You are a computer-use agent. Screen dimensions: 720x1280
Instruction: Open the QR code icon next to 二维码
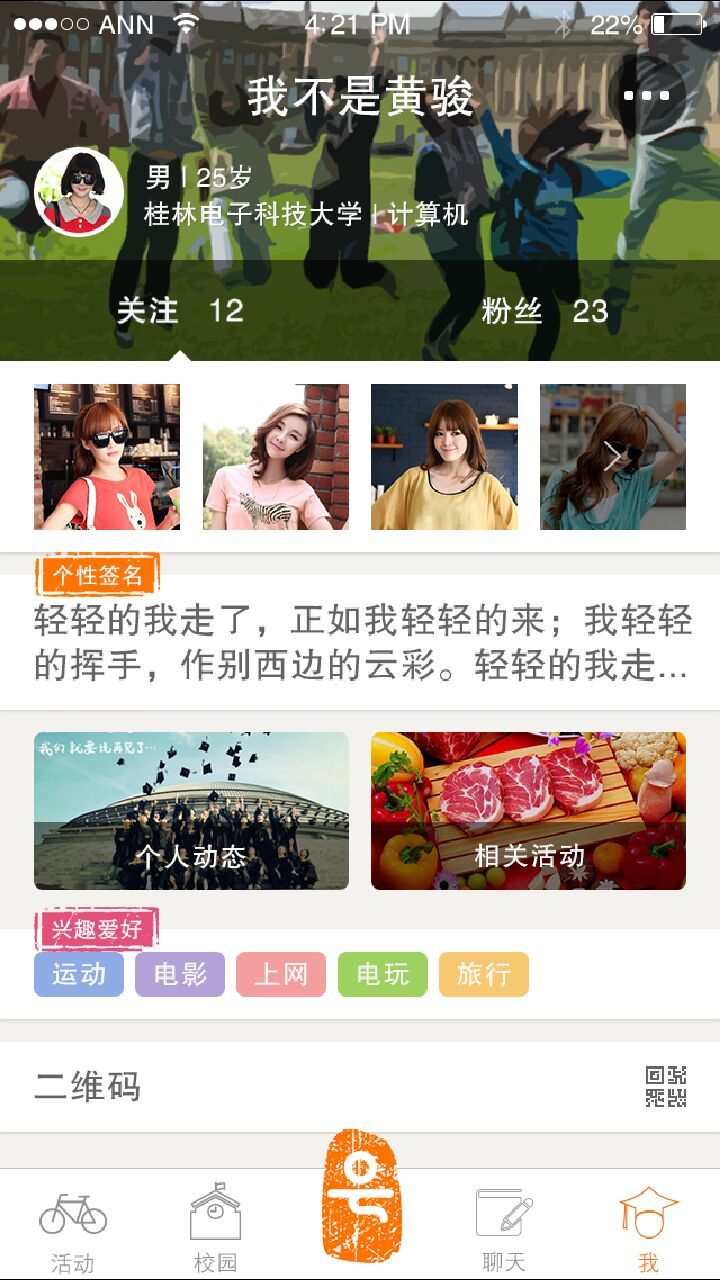point(664,1087)
